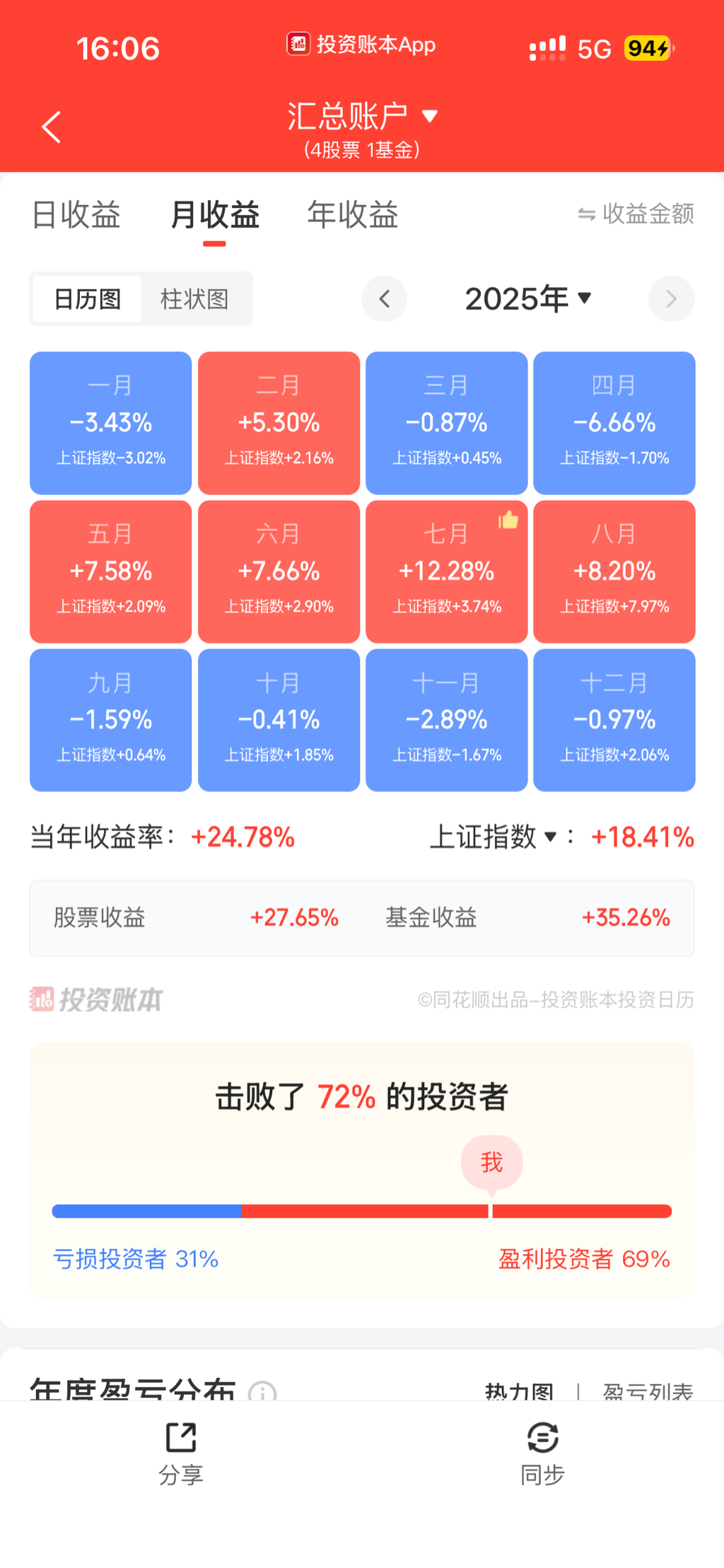Viewport: 724px width, 1568px height.
Task: Open the 七月 +12.28% tile
Action: [x=446, y=571]
